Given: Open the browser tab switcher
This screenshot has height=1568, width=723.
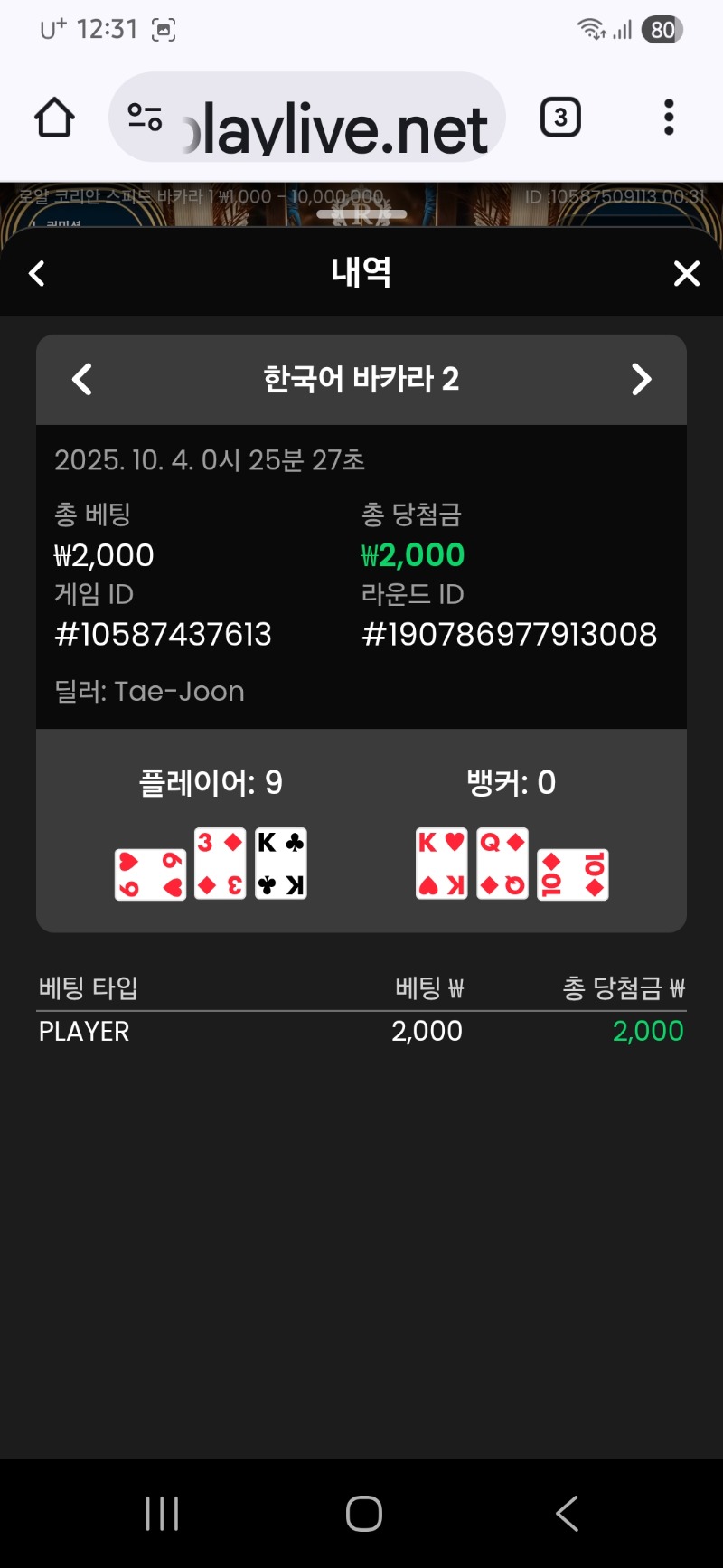Looking at the screenshot, I should [560, 118].
